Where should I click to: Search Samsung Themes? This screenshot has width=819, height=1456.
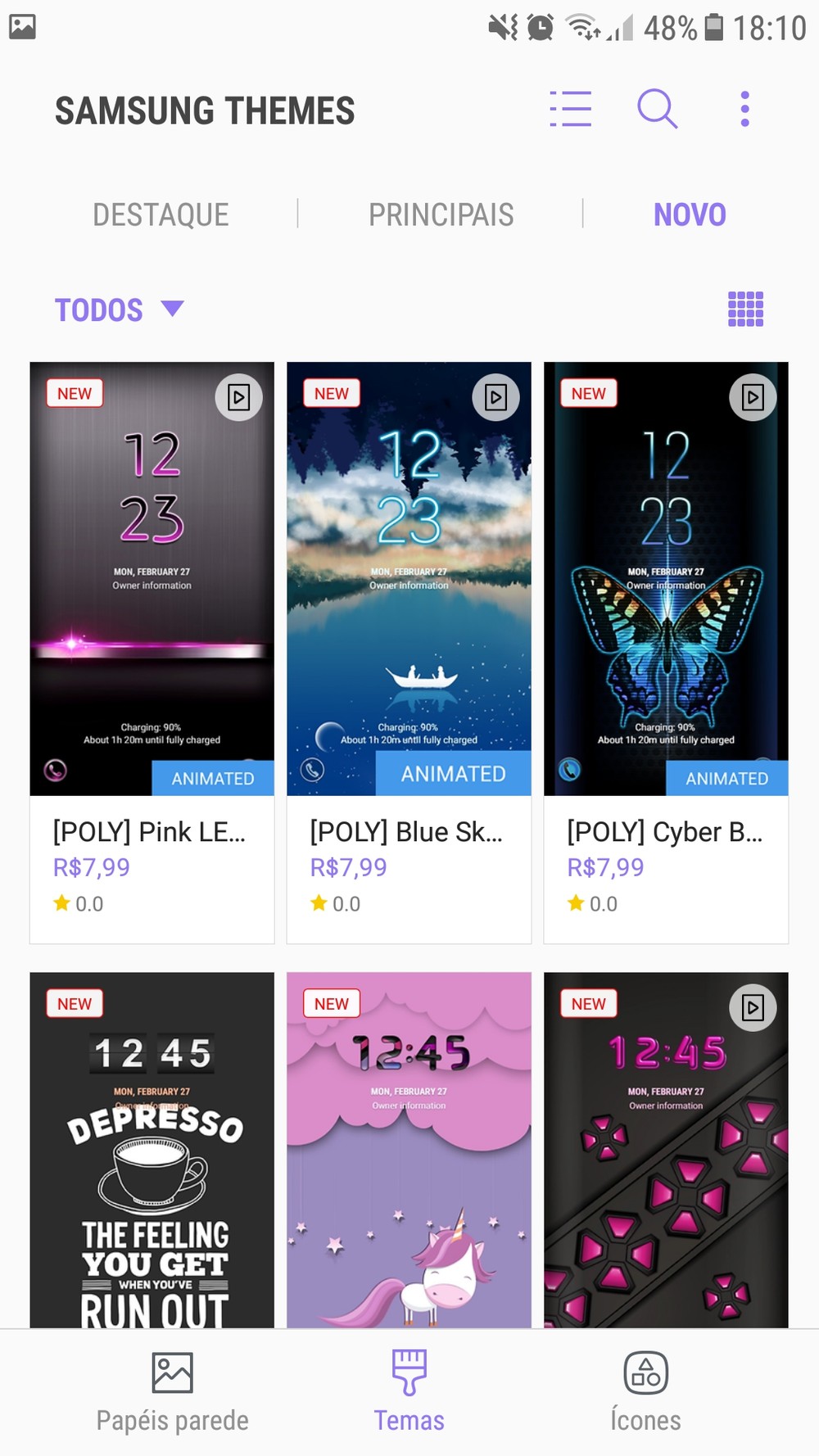click(x=657, y=109)
